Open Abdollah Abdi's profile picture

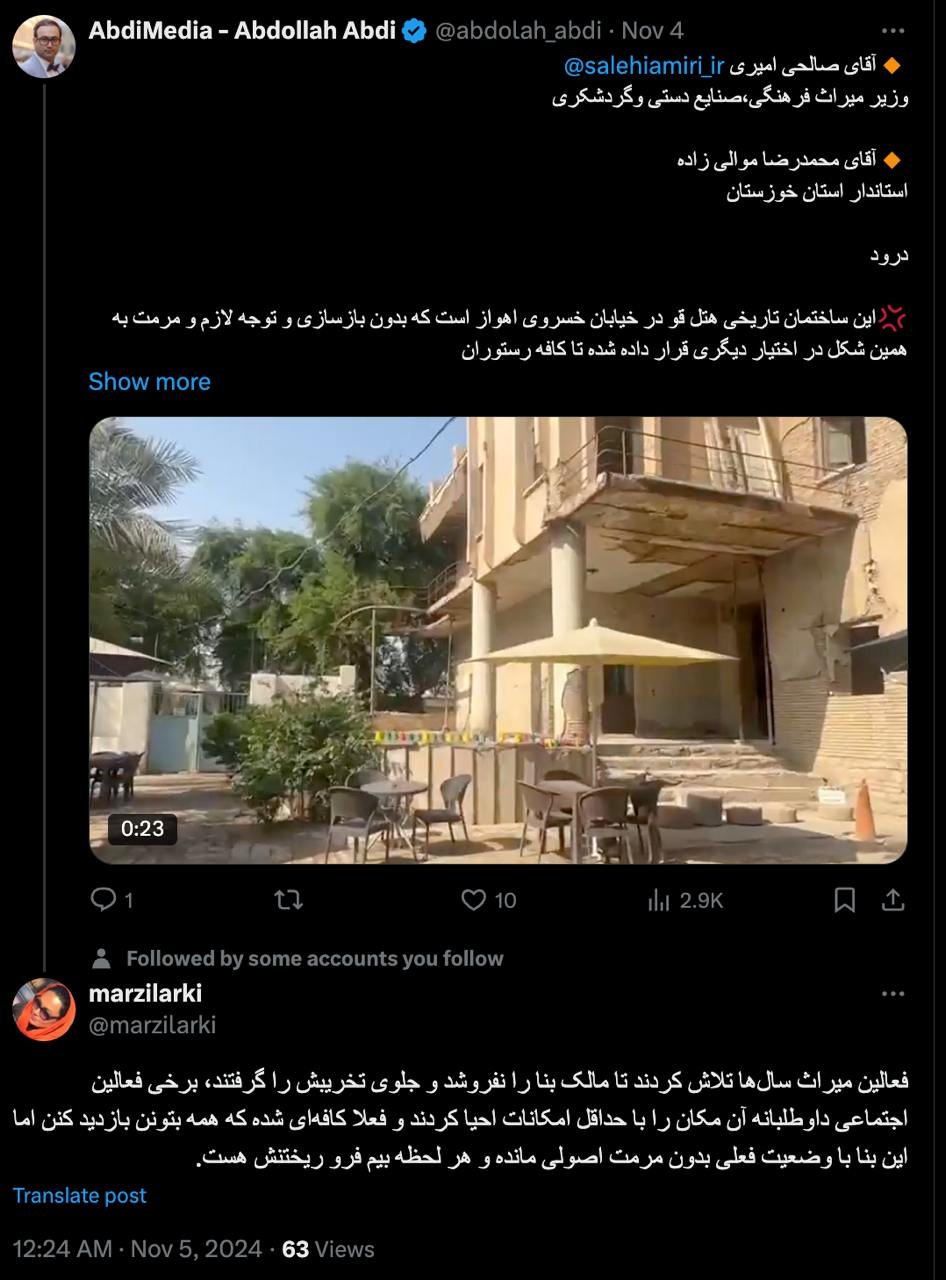(44, 46)
